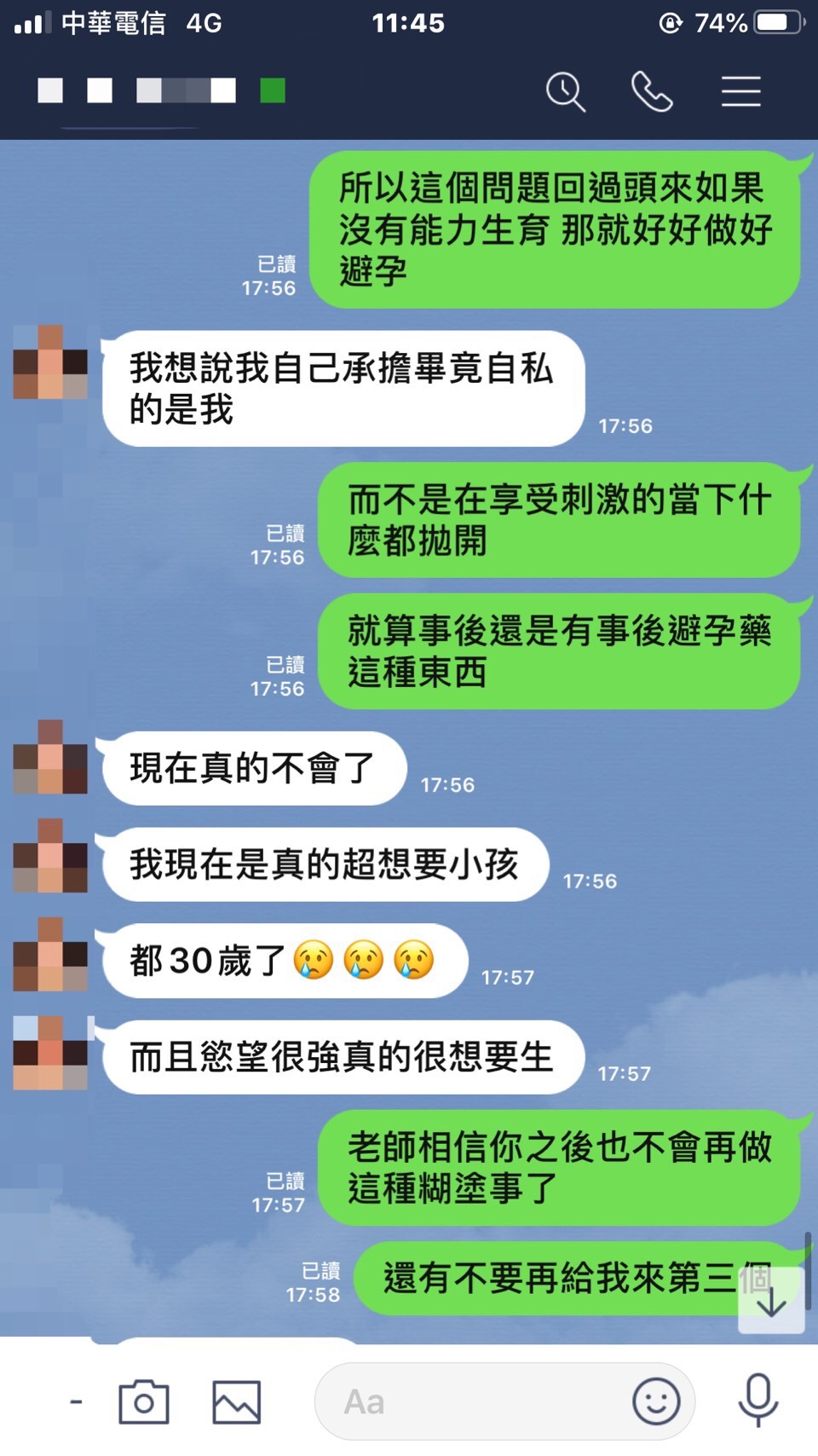Open sender's avatar beside 都30歲了 message
Viewport: 818px width, 1456px height.
click(x=50, y=954)
